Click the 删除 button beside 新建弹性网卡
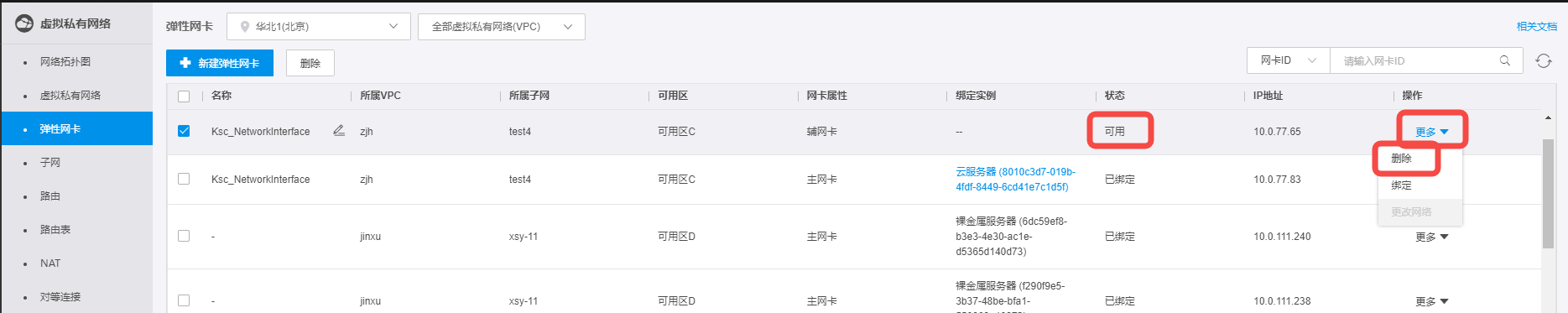The width and height of the screenshot is (1568, 313). point(310,63)
